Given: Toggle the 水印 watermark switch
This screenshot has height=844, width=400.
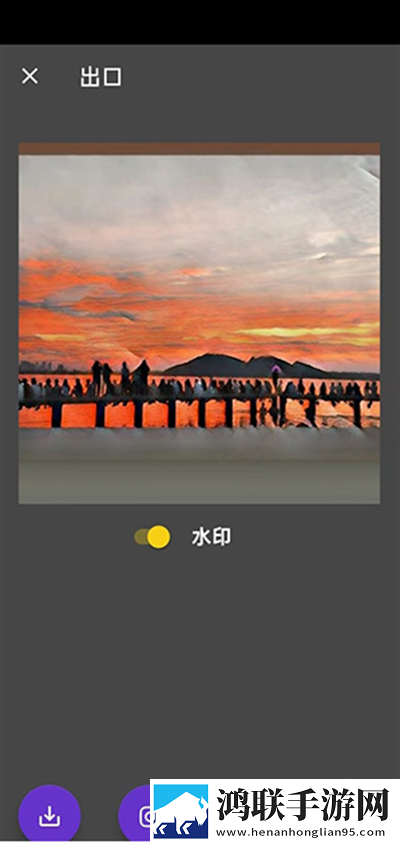Looking at the screenshot, I should click(x=152, y=537).
